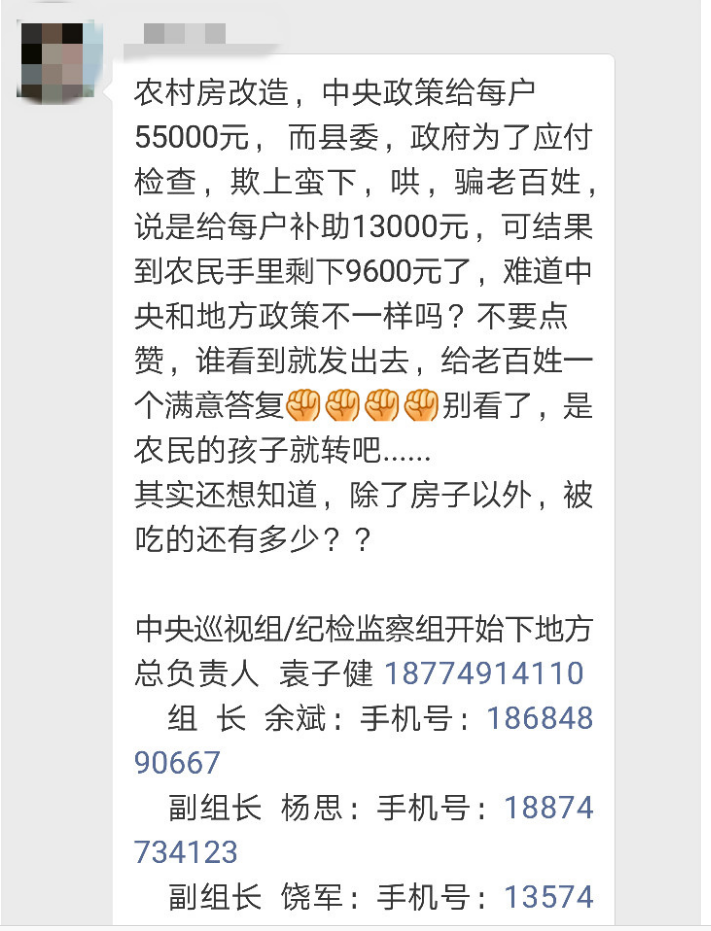The height and width of the screenshot is (931, 711).
Task: Tap phone number 18774914110 link
Action: [x=483, y=673]
